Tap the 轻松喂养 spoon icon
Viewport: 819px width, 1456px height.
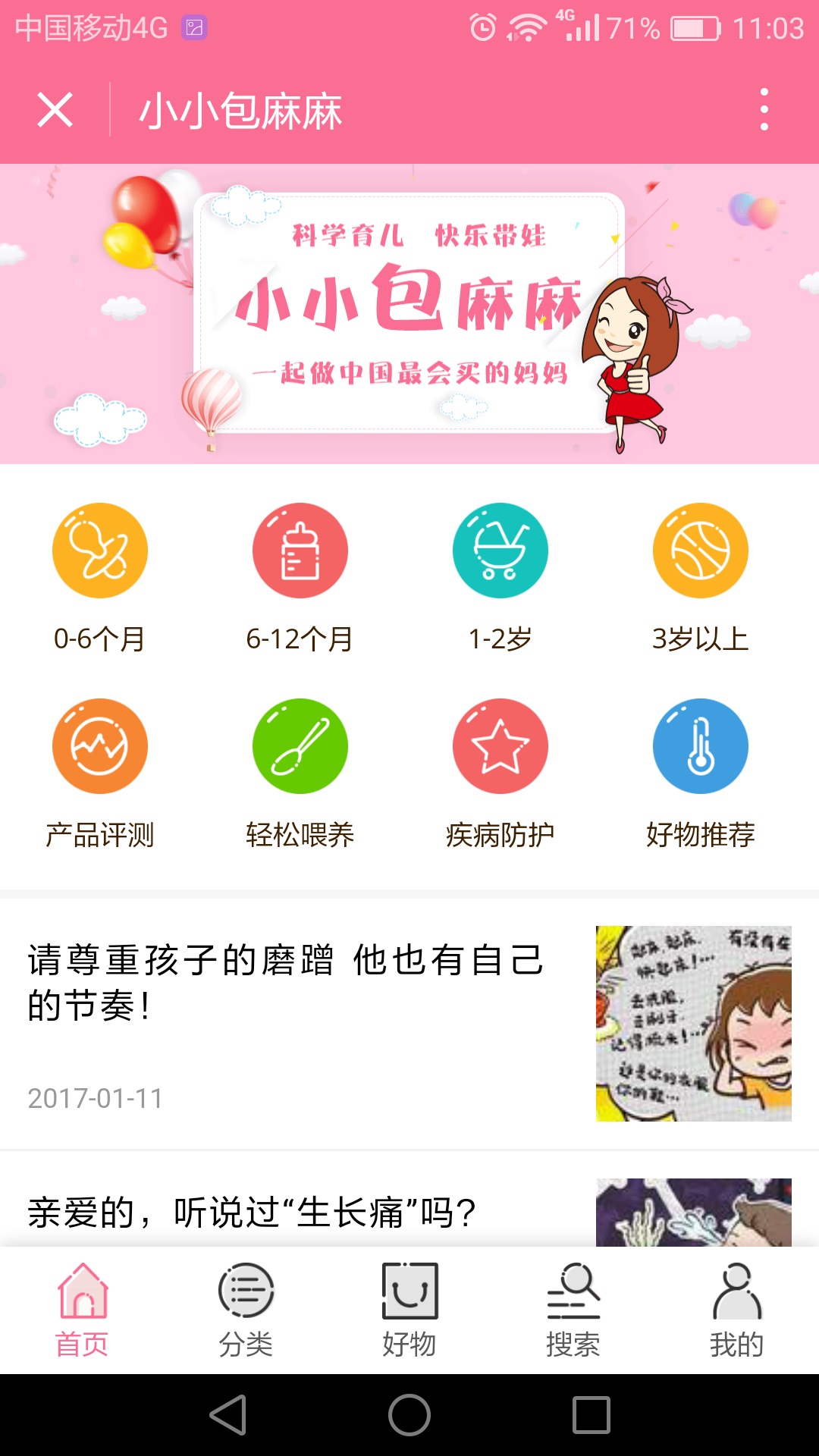tap(300, 745)
